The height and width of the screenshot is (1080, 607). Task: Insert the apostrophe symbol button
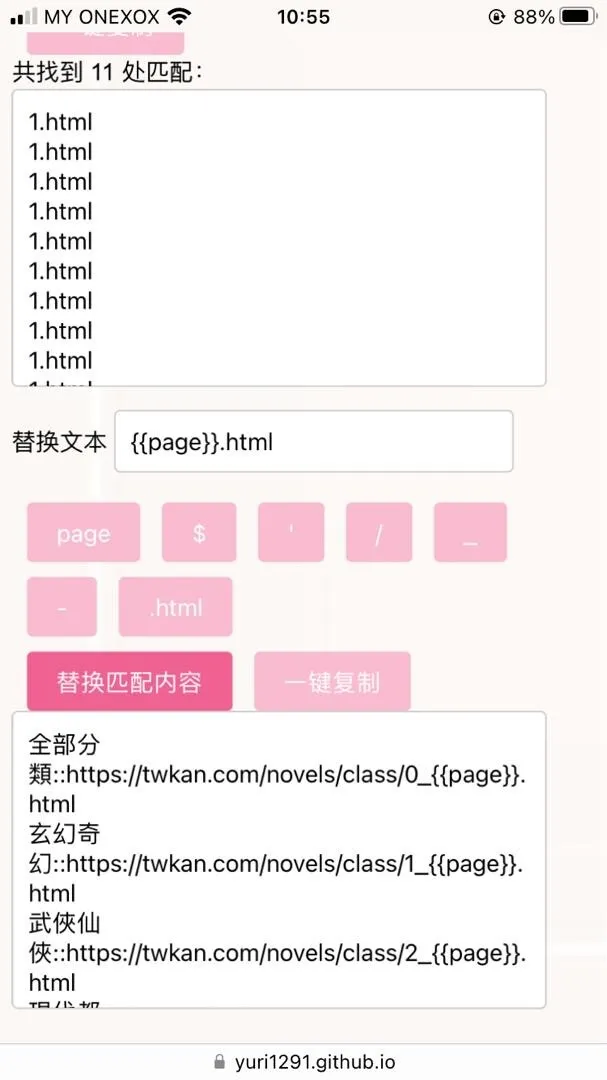[x=291, y=533]
